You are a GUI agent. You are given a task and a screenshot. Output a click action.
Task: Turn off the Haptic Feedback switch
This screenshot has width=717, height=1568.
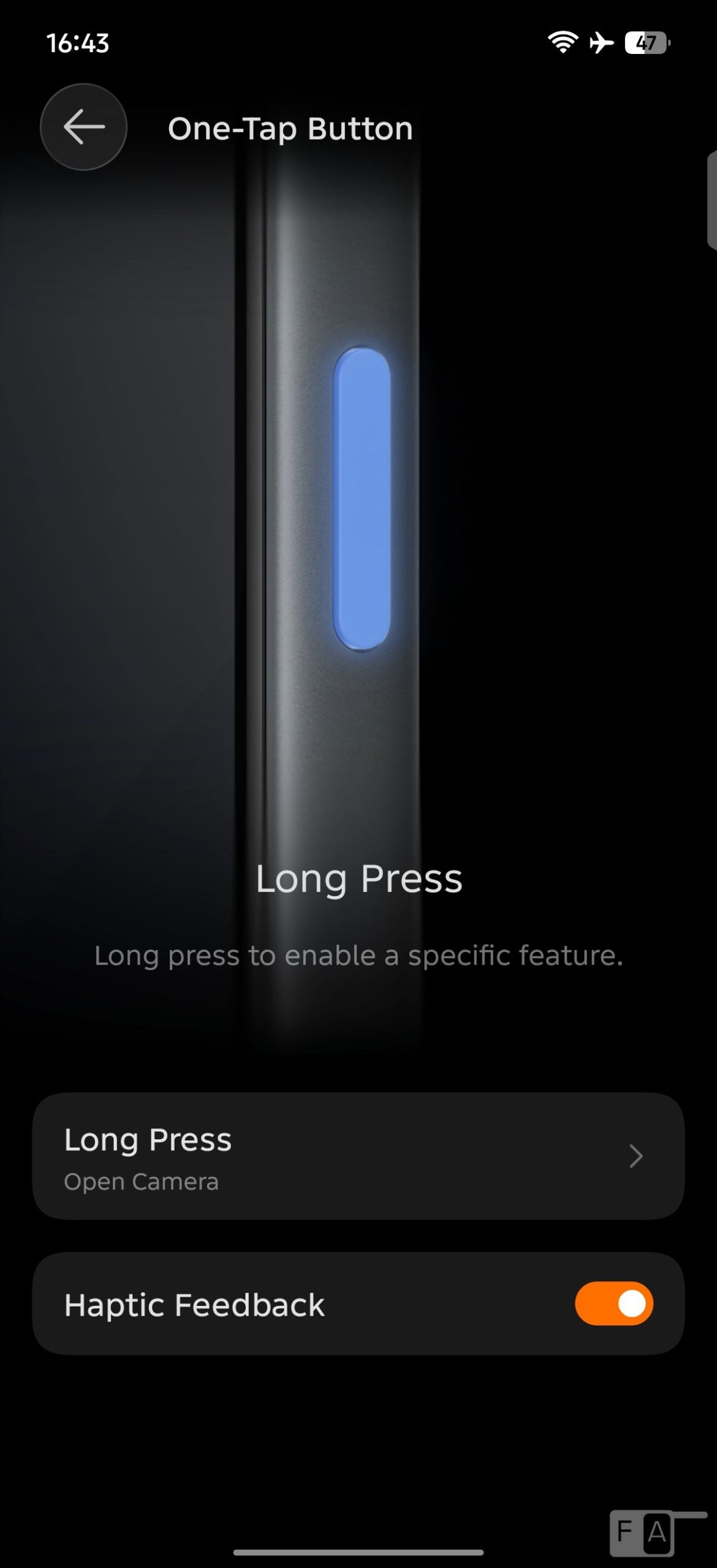(x=613, y=1303)
